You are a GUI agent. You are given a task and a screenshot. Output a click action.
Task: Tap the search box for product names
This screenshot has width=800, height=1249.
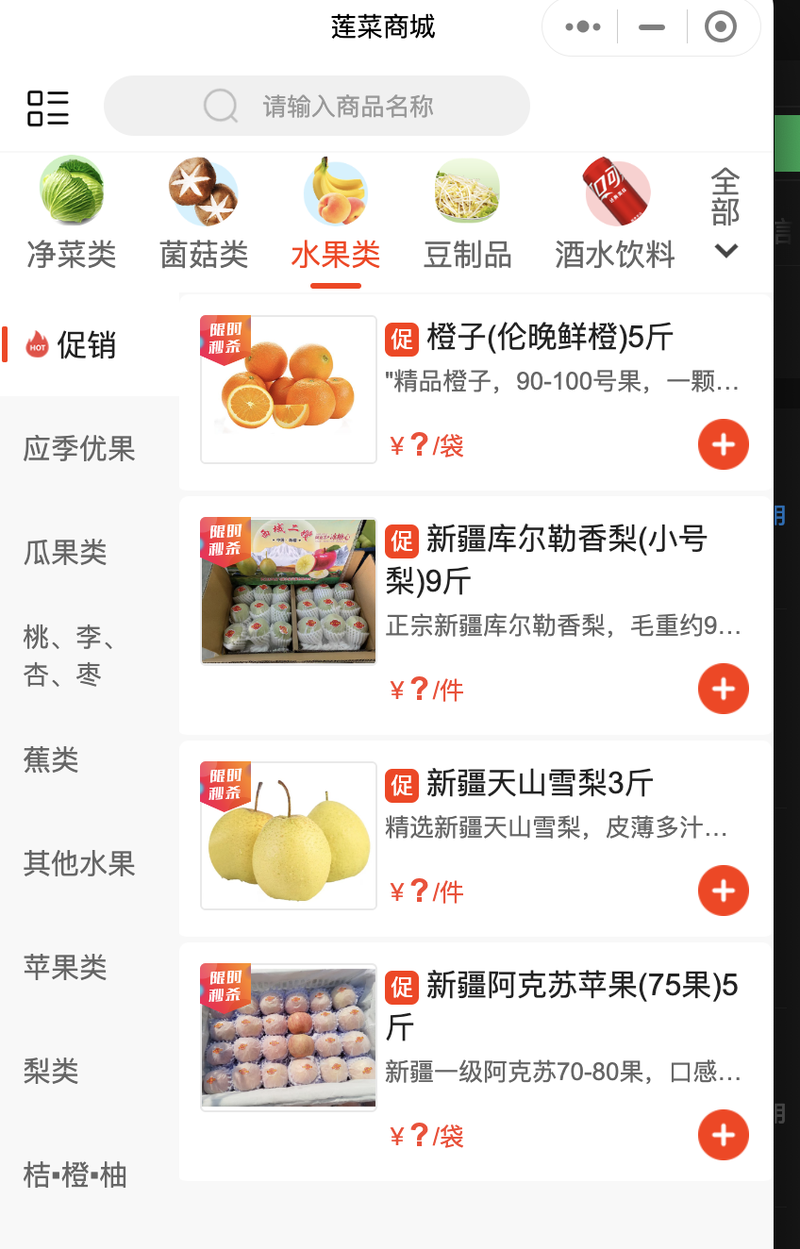(317, 106)
